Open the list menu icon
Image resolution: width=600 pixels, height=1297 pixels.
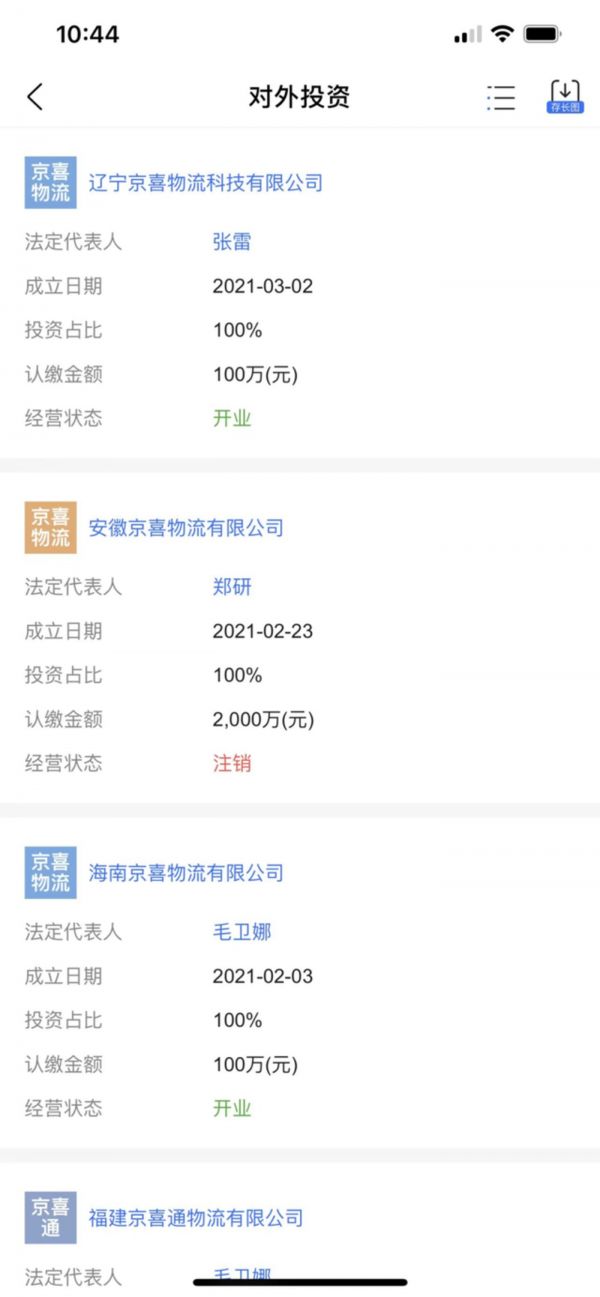(x=501, y=97)
